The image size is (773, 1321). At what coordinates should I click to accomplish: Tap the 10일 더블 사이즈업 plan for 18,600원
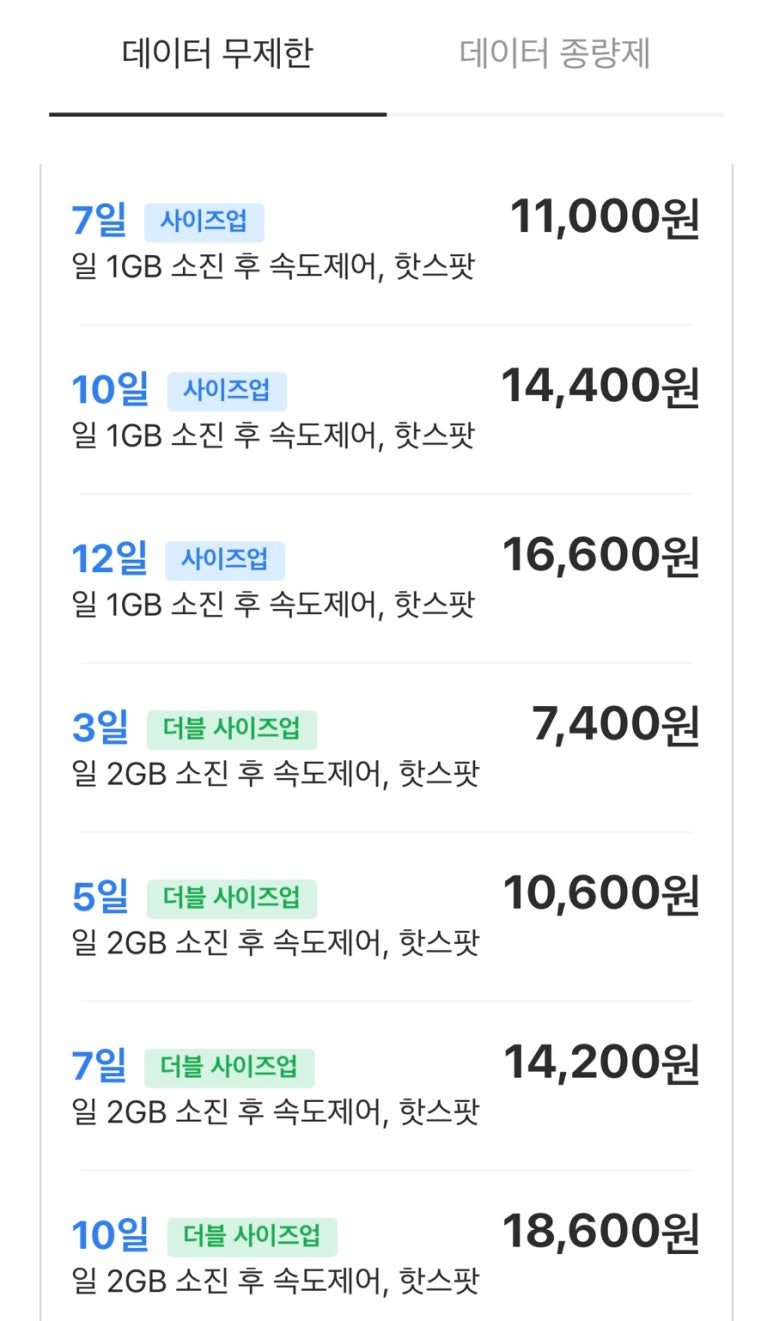[x=386, y=1250]
